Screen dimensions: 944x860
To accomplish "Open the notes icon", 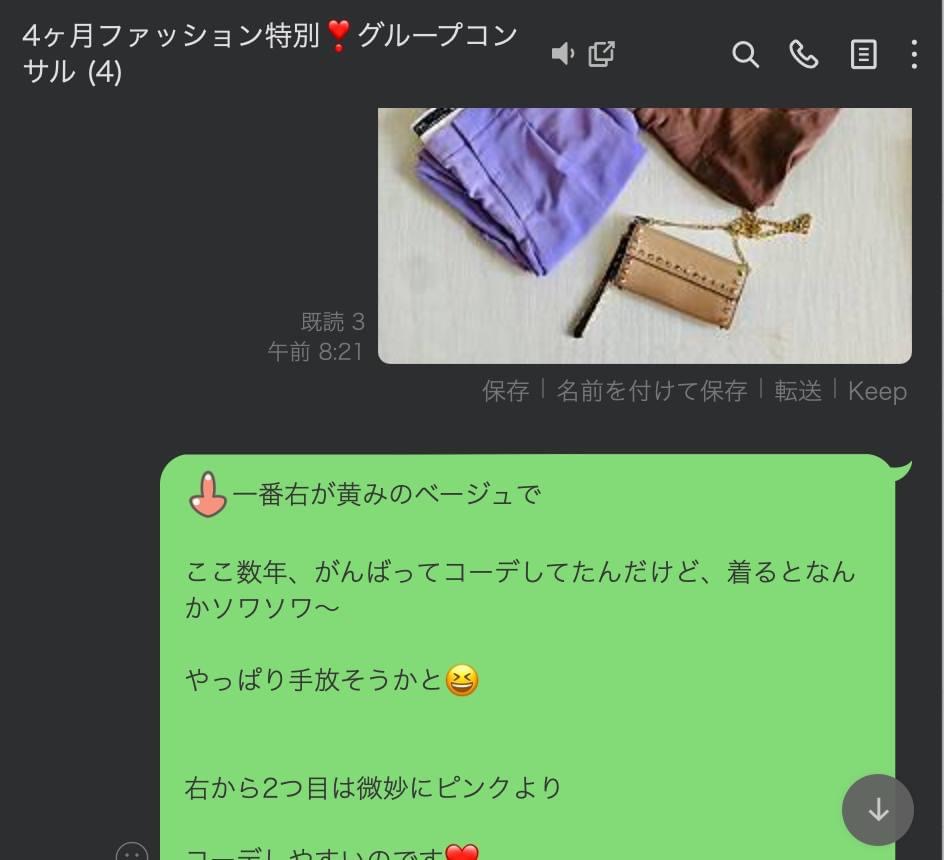I will (863, 54).
